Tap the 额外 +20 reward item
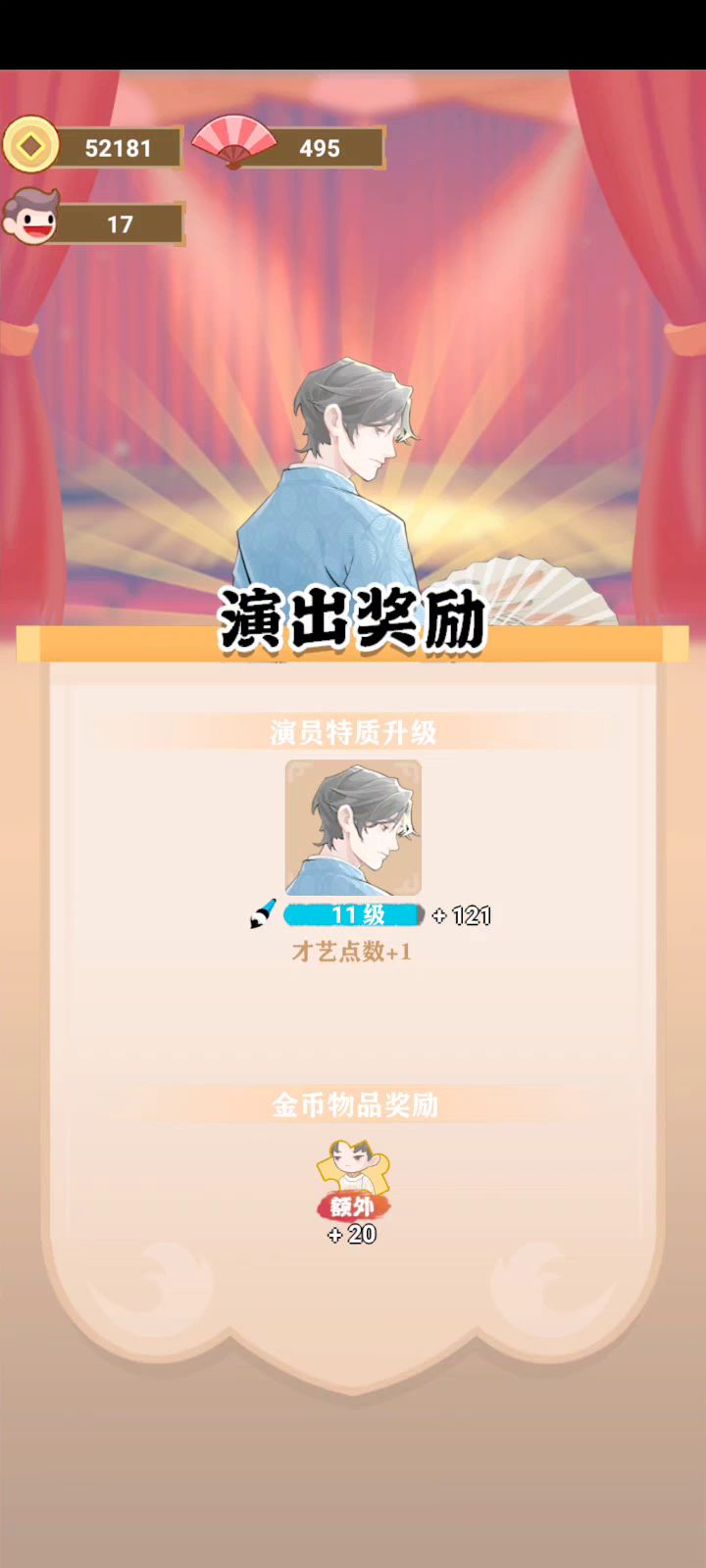This screenshot has width=706, height=1568. pos(353,1181)
